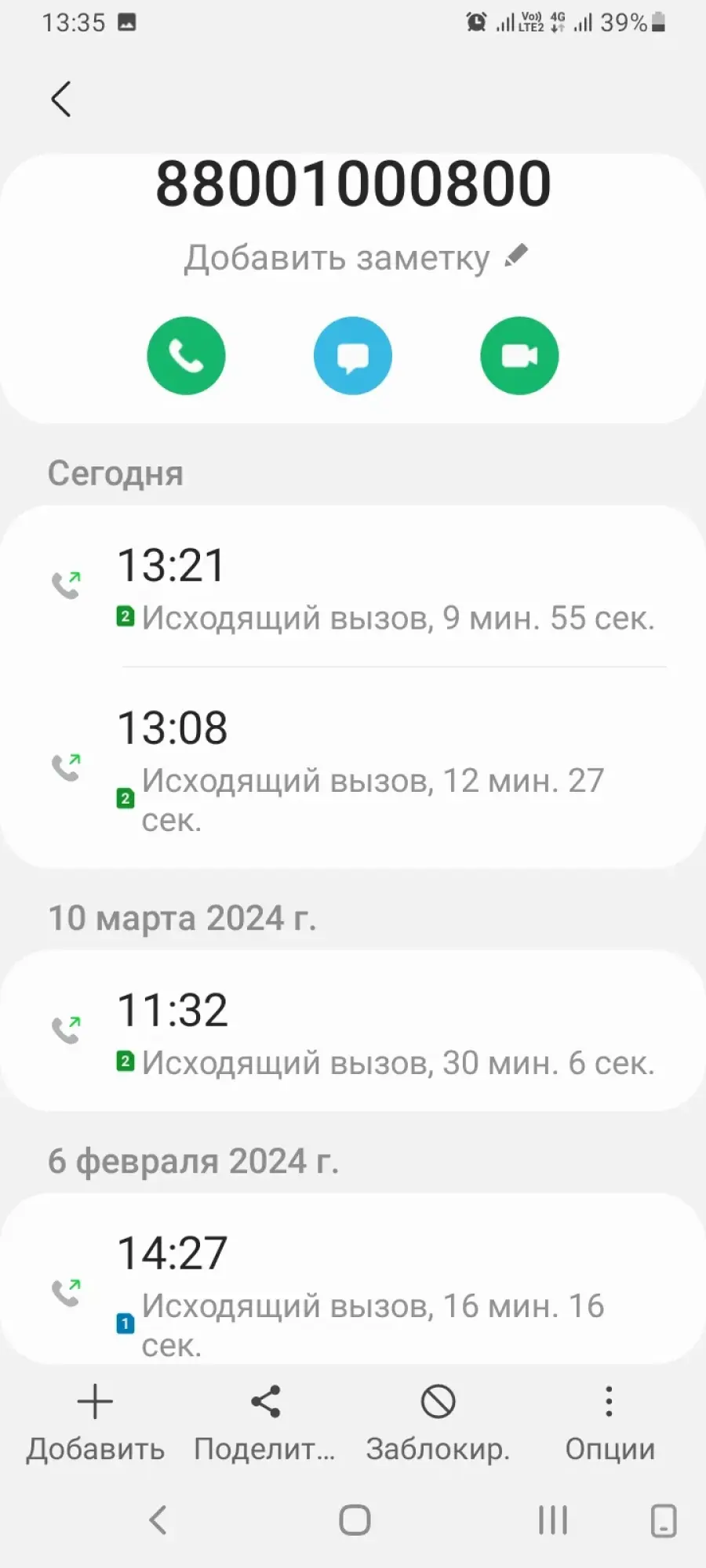Go back using the top arrow
706x1568 pixels.
tap(61, 99)
